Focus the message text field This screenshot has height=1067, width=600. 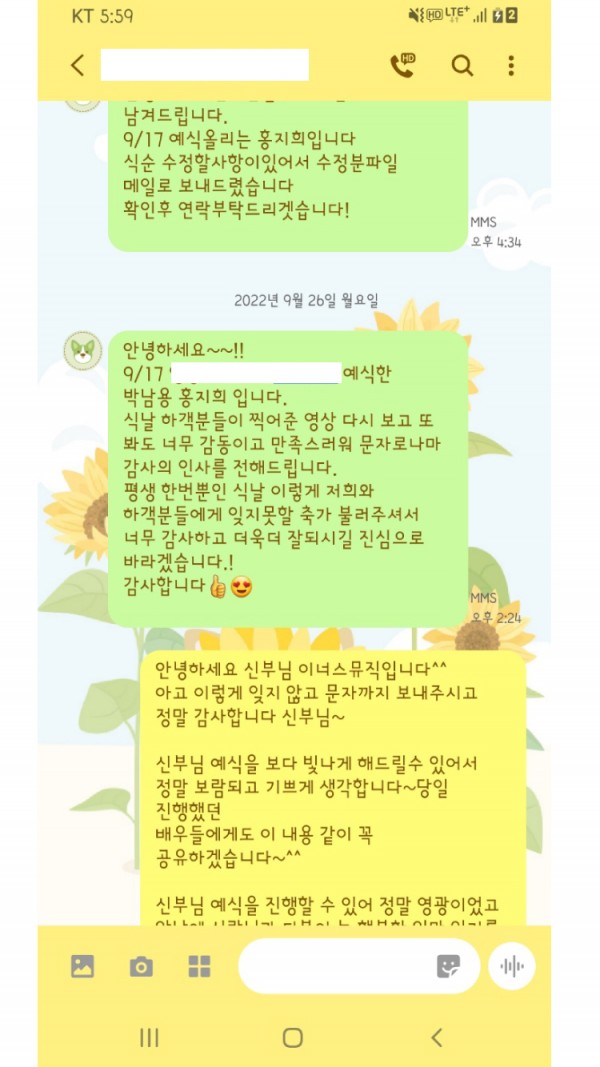click(335, 966)
